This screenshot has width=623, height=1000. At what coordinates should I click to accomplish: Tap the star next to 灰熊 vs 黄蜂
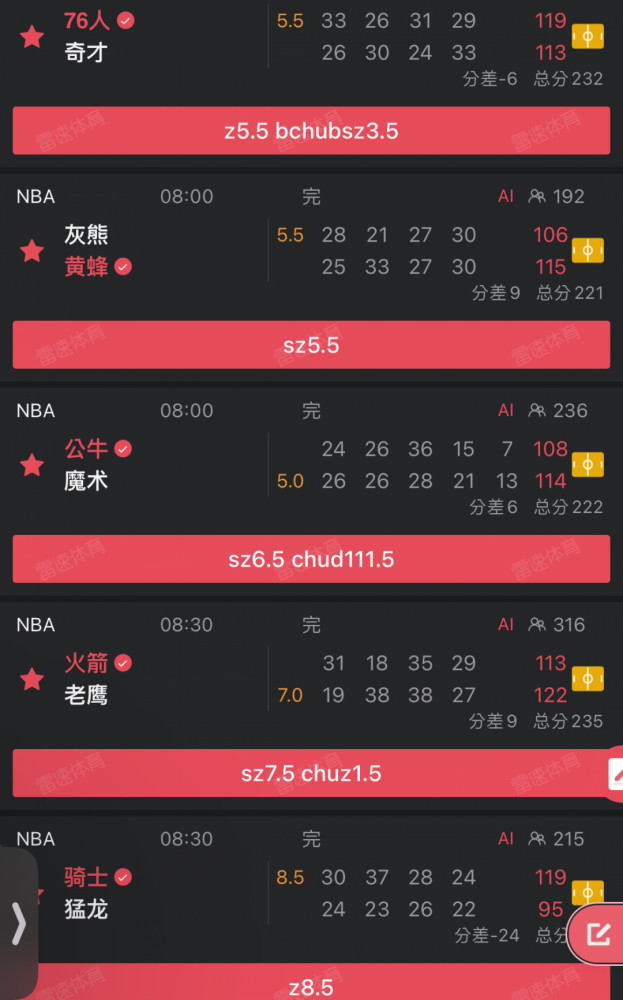(x=32, y=251)
